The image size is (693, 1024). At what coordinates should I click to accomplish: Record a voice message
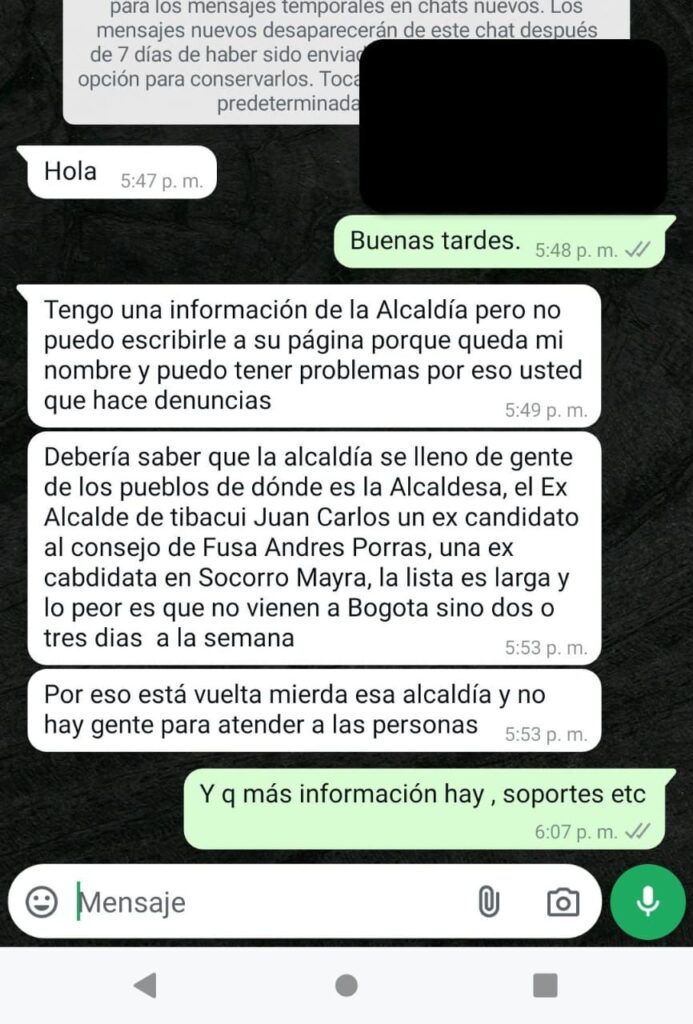pyautogui.click(x=648, y=902)
